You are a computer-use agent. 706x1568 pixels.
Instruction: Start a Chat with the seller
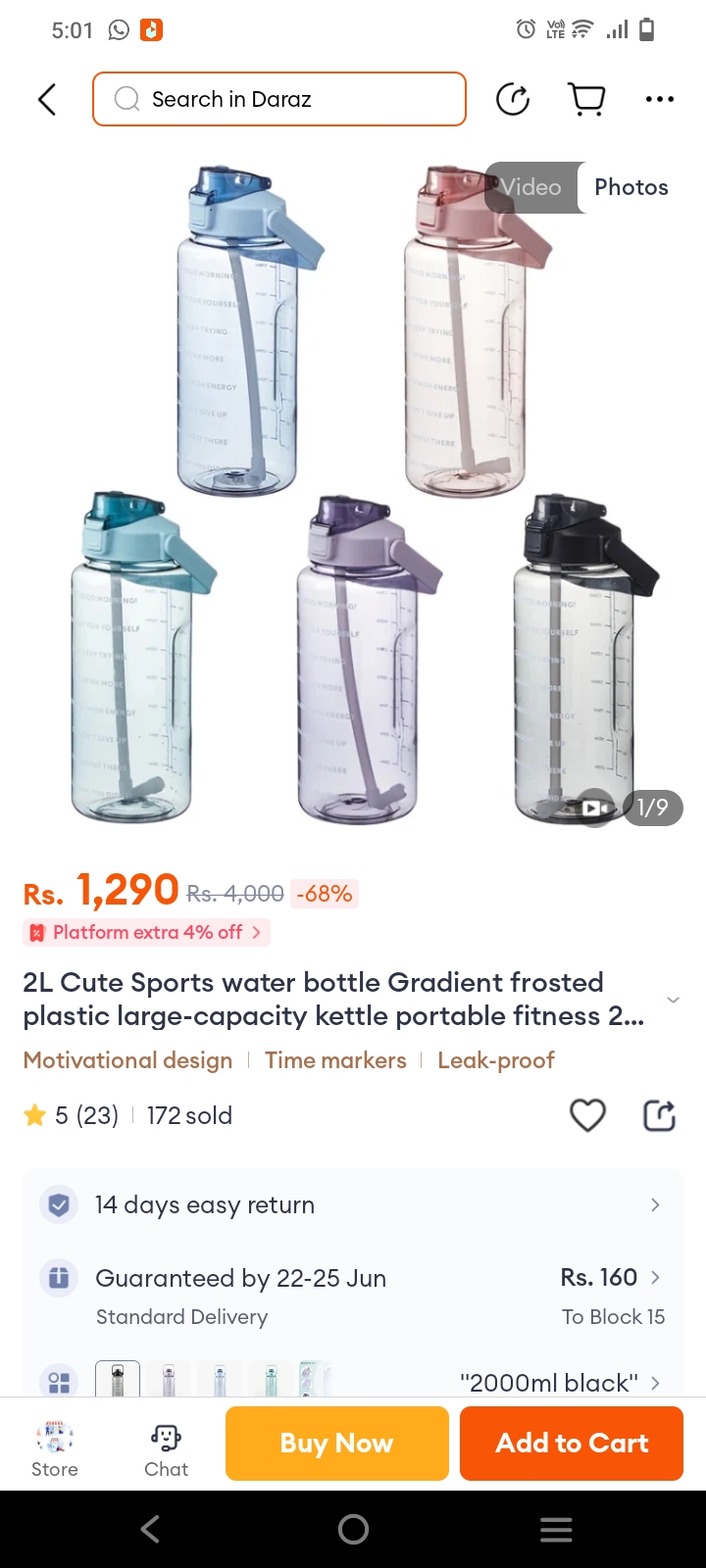click(x=166, y=1448)
